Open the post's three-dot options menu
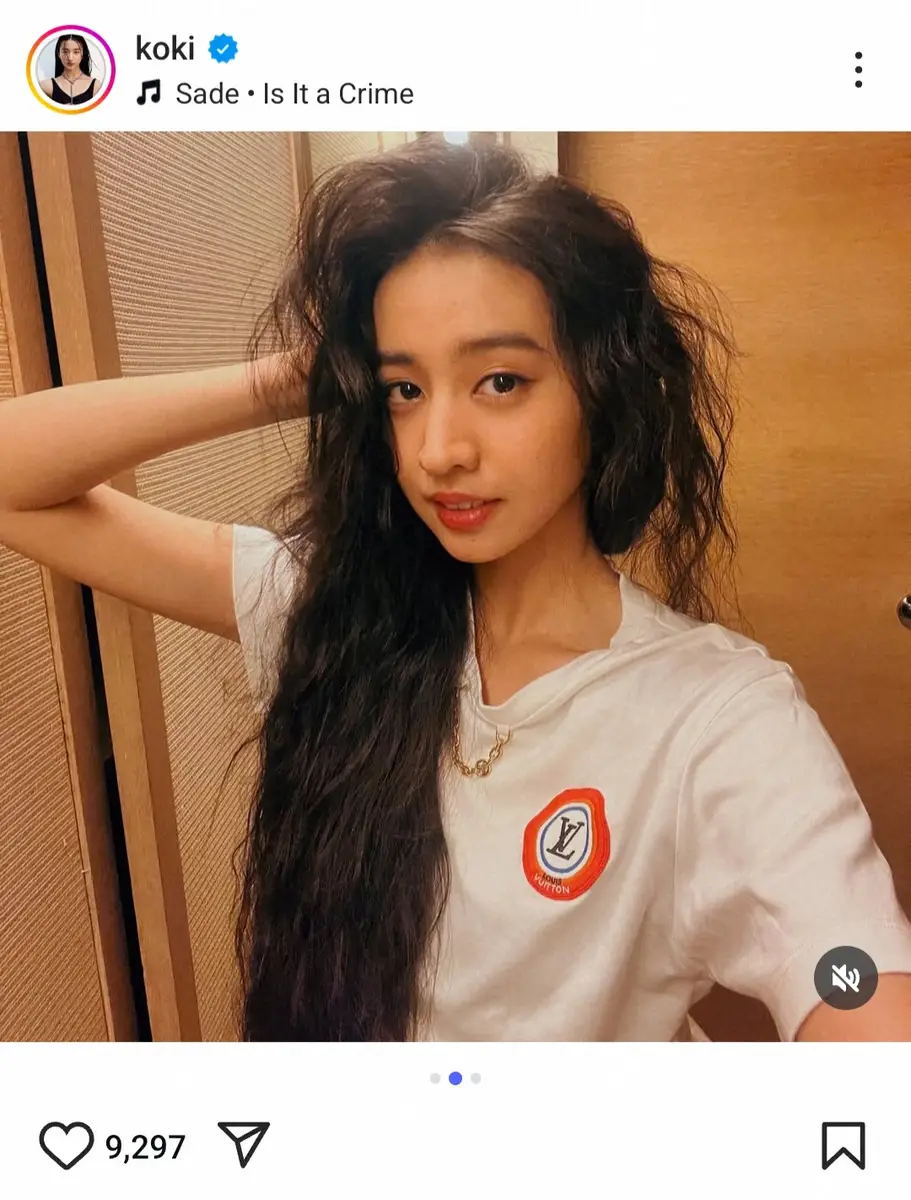The width and height of the screenshot is (911, 1200). pos(858,69)
